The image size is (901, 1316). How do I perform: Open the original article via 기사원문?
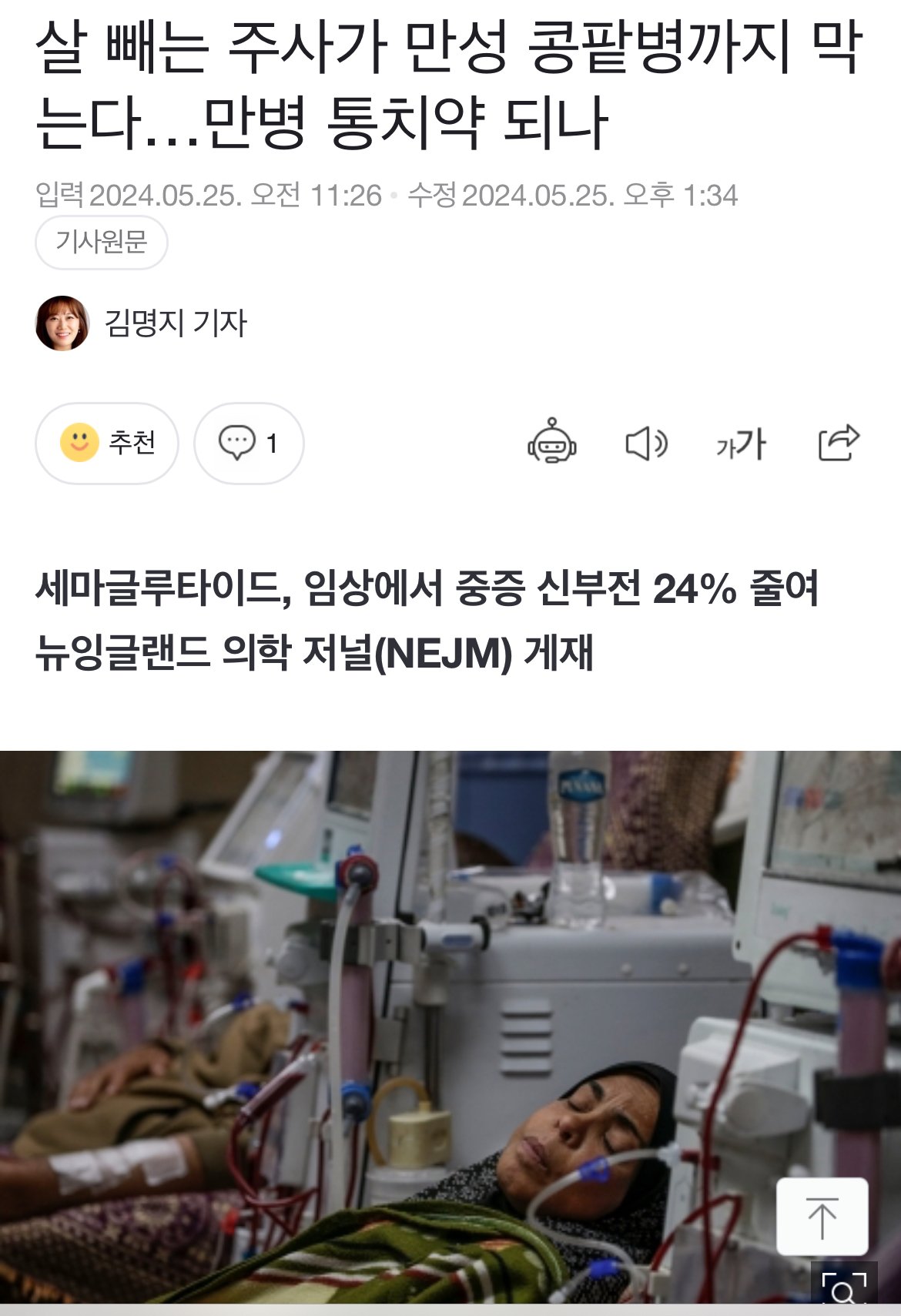[101, 243]
